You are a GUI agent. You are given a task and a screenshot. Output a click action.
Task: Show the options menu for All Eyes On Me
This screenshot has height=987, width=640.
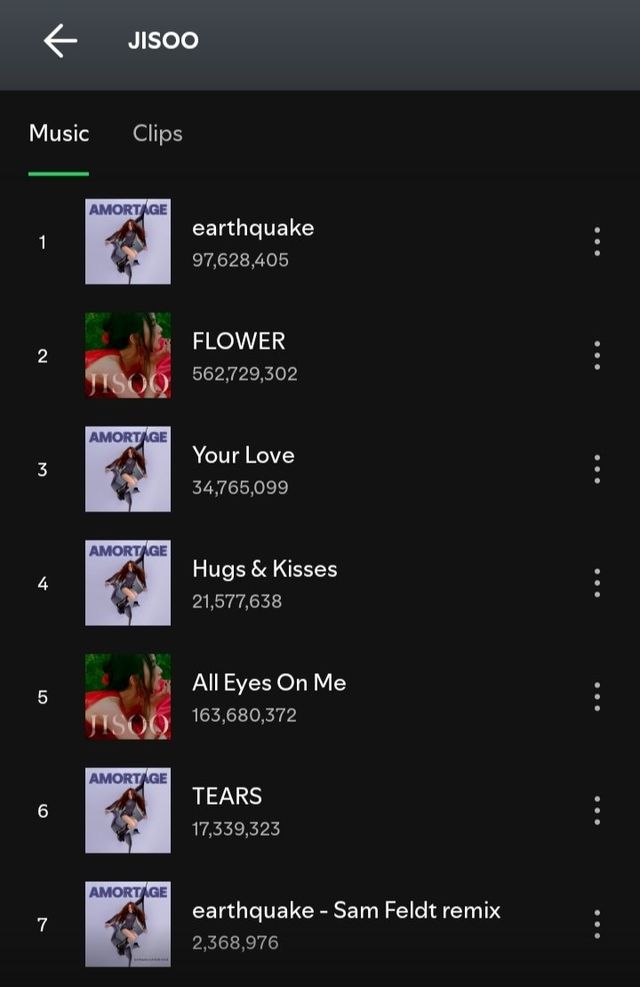[x=597, y=697]
